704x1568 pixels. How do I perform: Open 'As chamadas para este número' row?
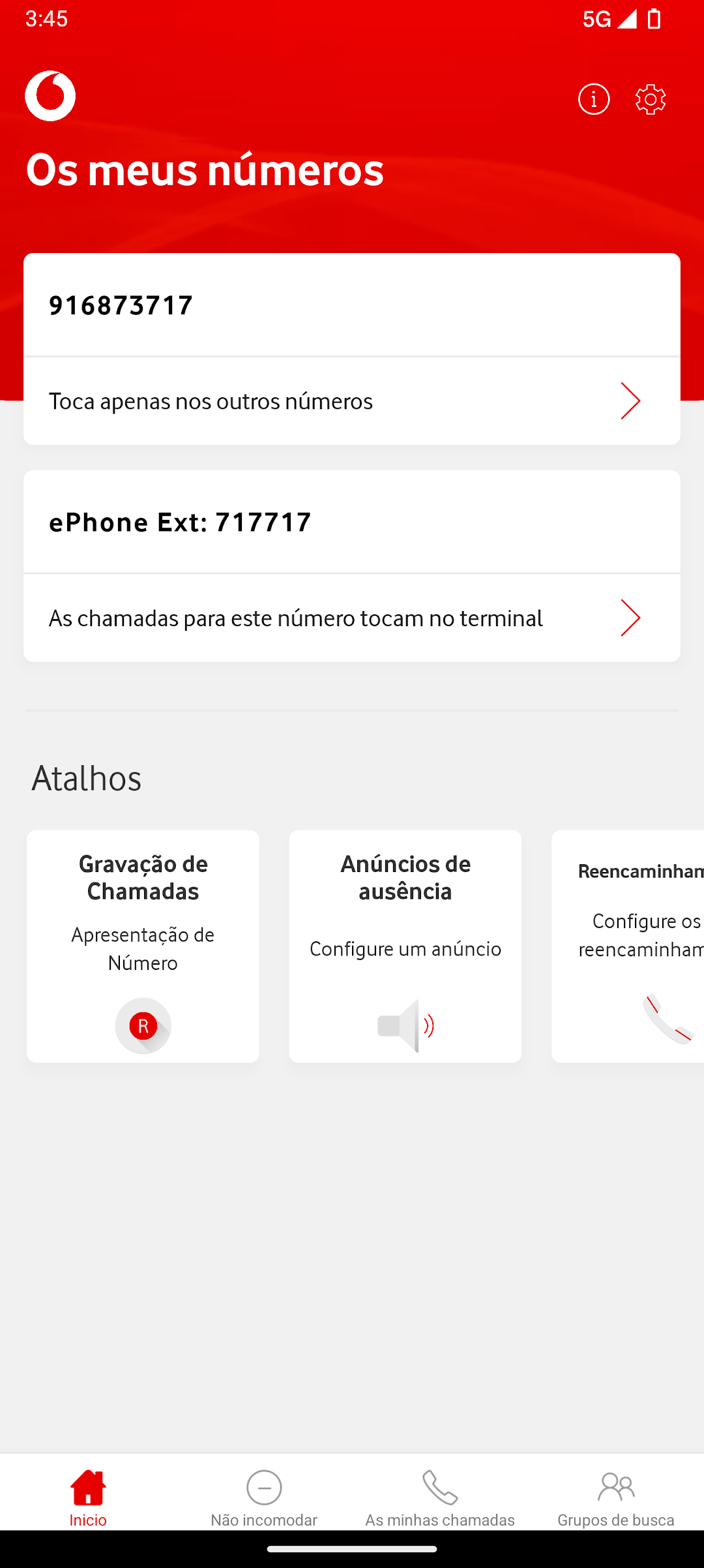(x=352, y=618)
